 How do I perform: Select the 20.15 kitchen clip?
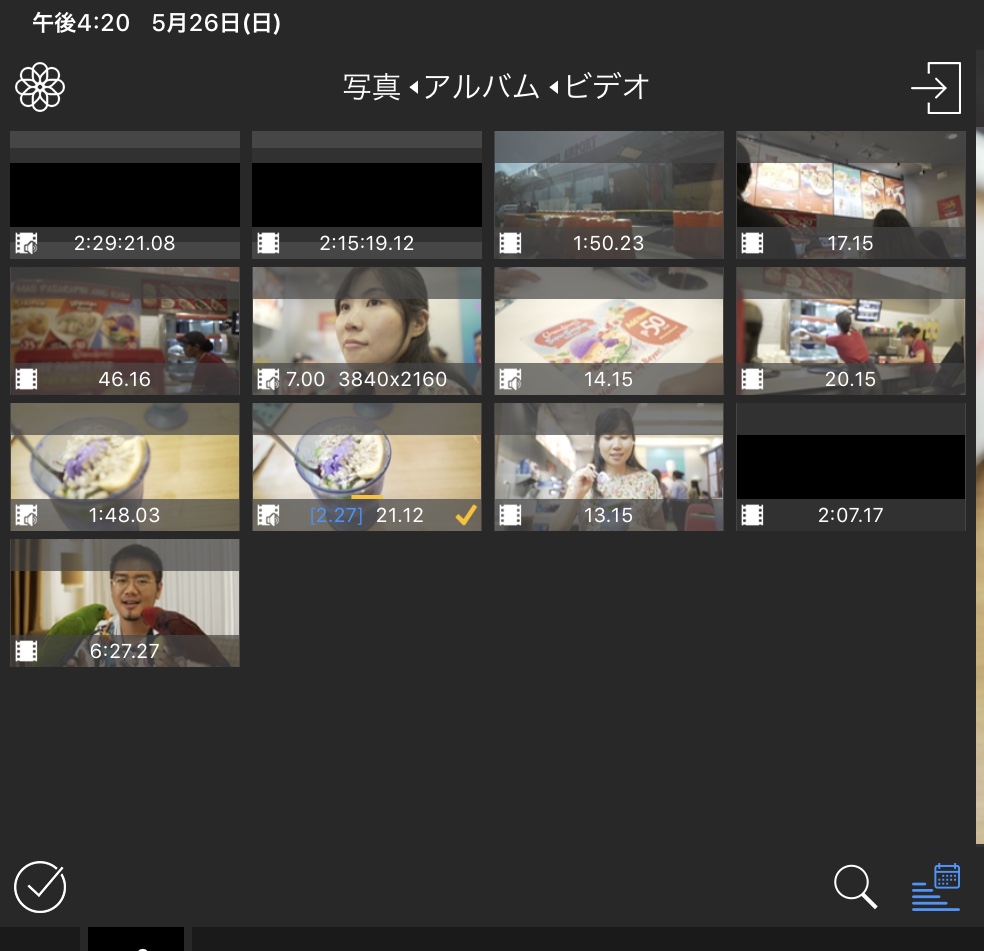(851, 331)
